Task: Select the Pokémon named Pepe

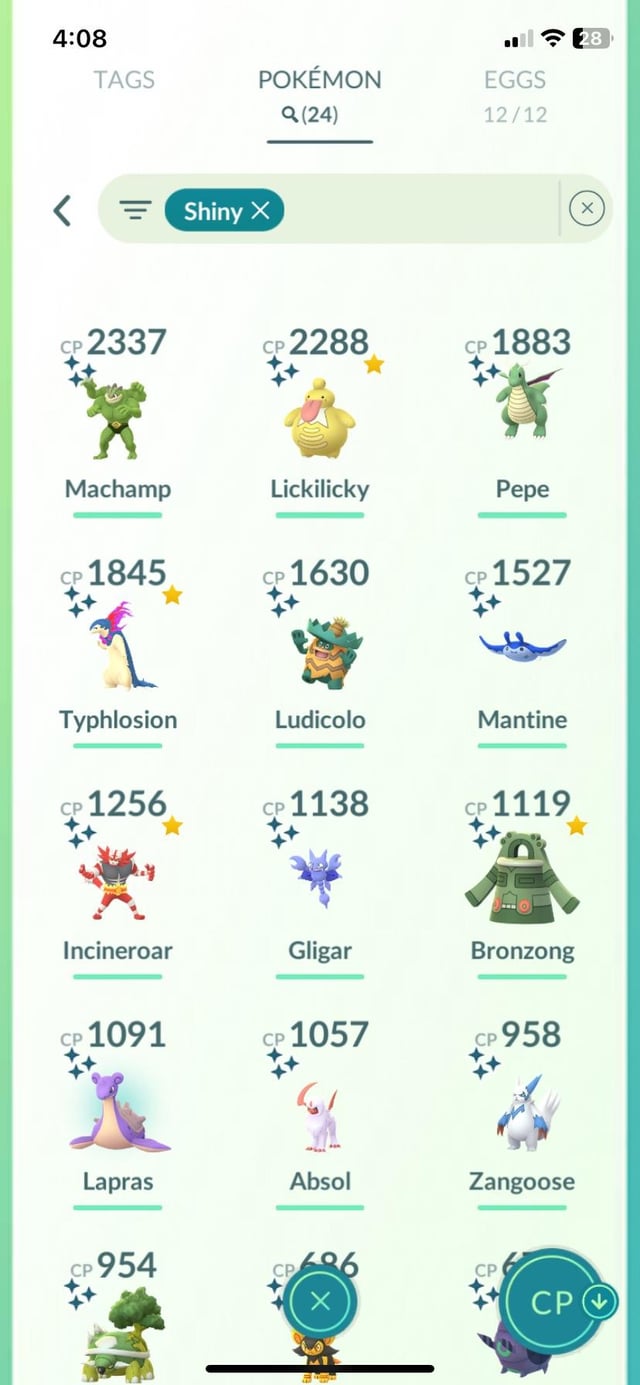Action: point(522,408)
